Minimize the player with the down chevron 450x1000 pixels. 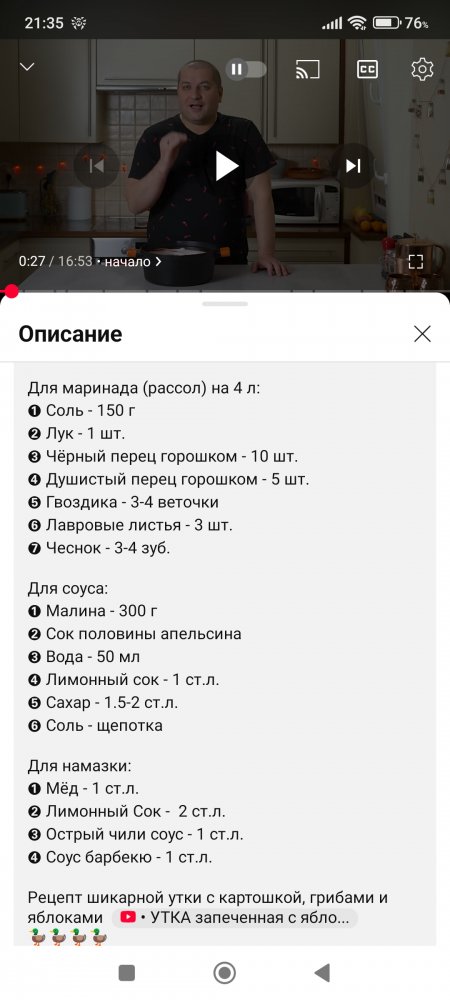27,67
